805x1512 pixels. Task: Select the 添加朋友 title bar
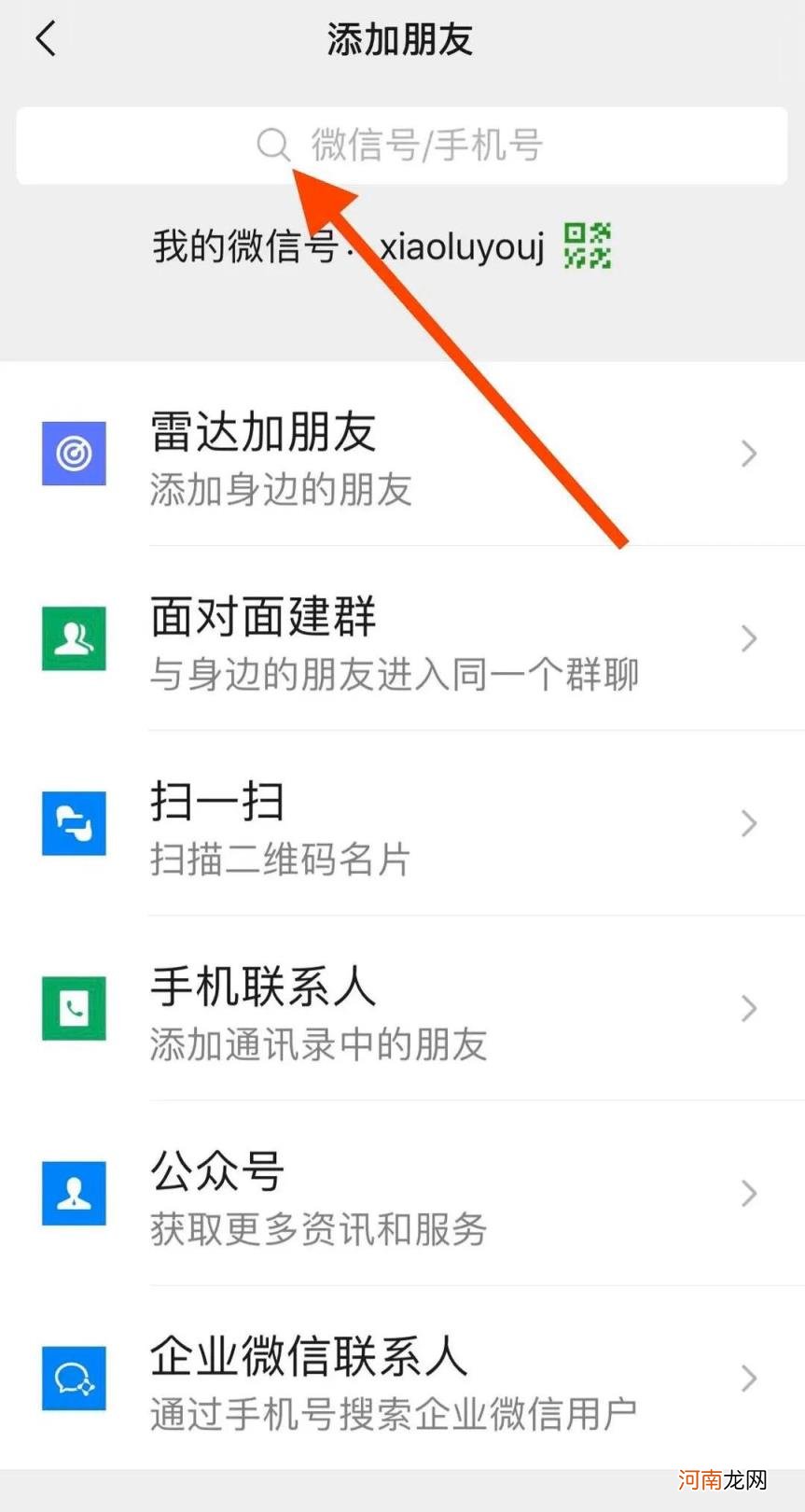tap(401, 39)
